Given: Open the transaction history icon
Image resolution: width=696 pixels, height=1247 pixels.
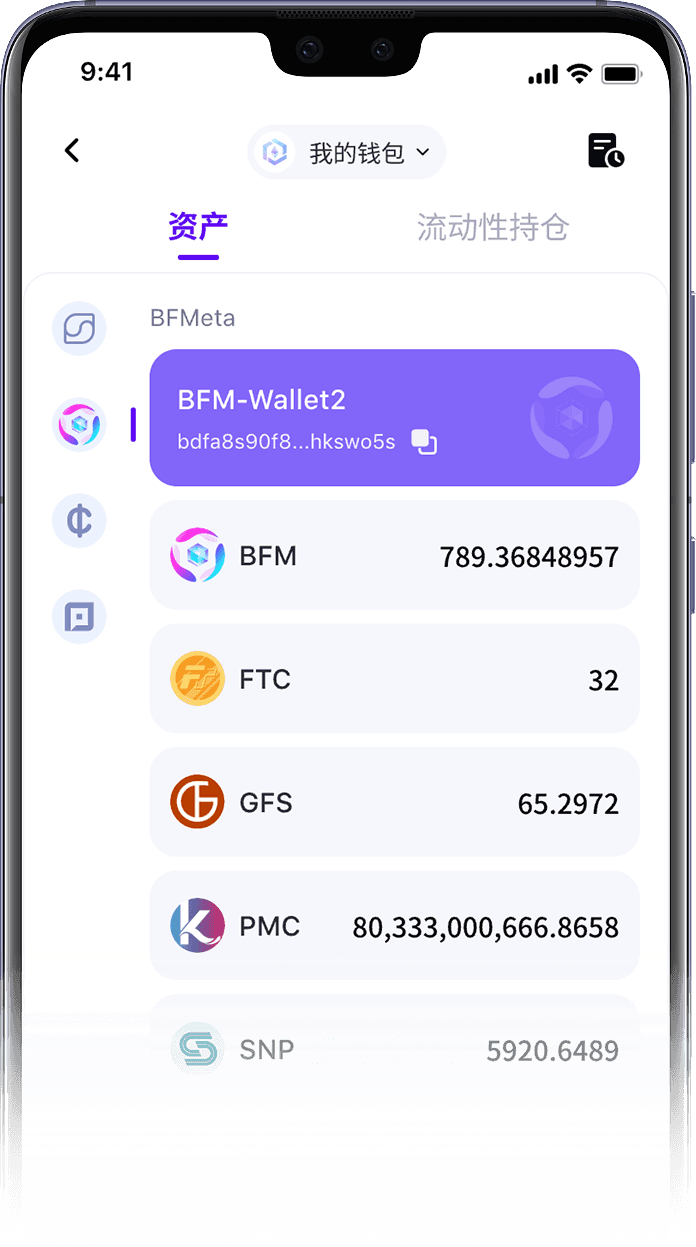Looking at the screenshot, I should point(605,151).
